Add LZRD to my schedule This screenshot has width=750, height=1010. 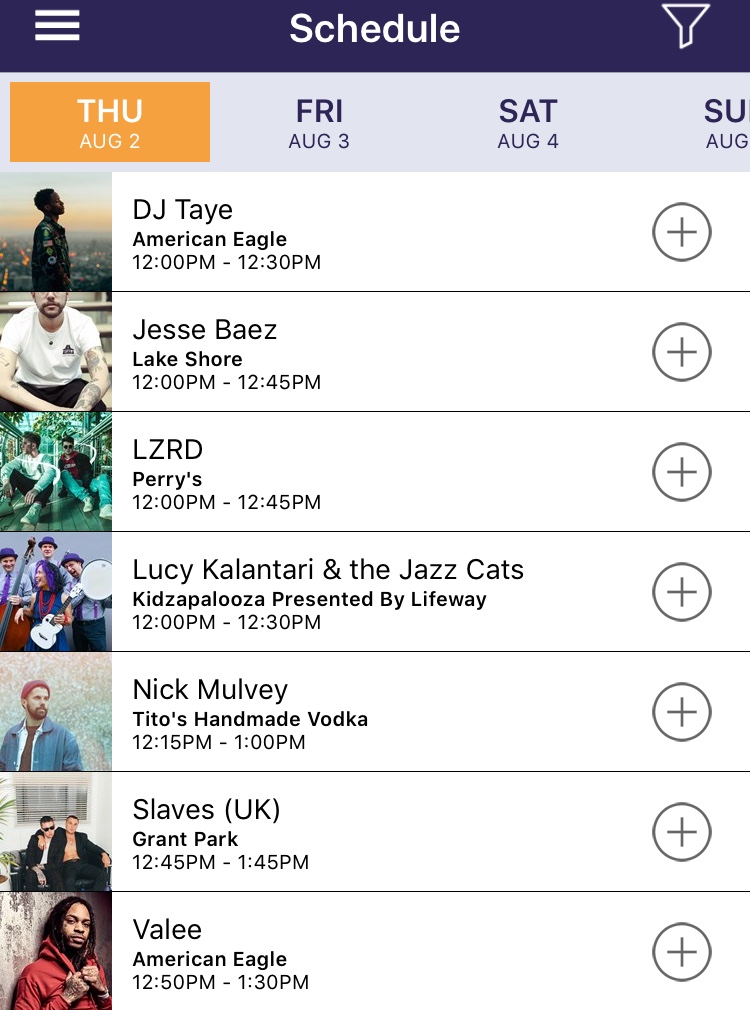click(681, 472)
